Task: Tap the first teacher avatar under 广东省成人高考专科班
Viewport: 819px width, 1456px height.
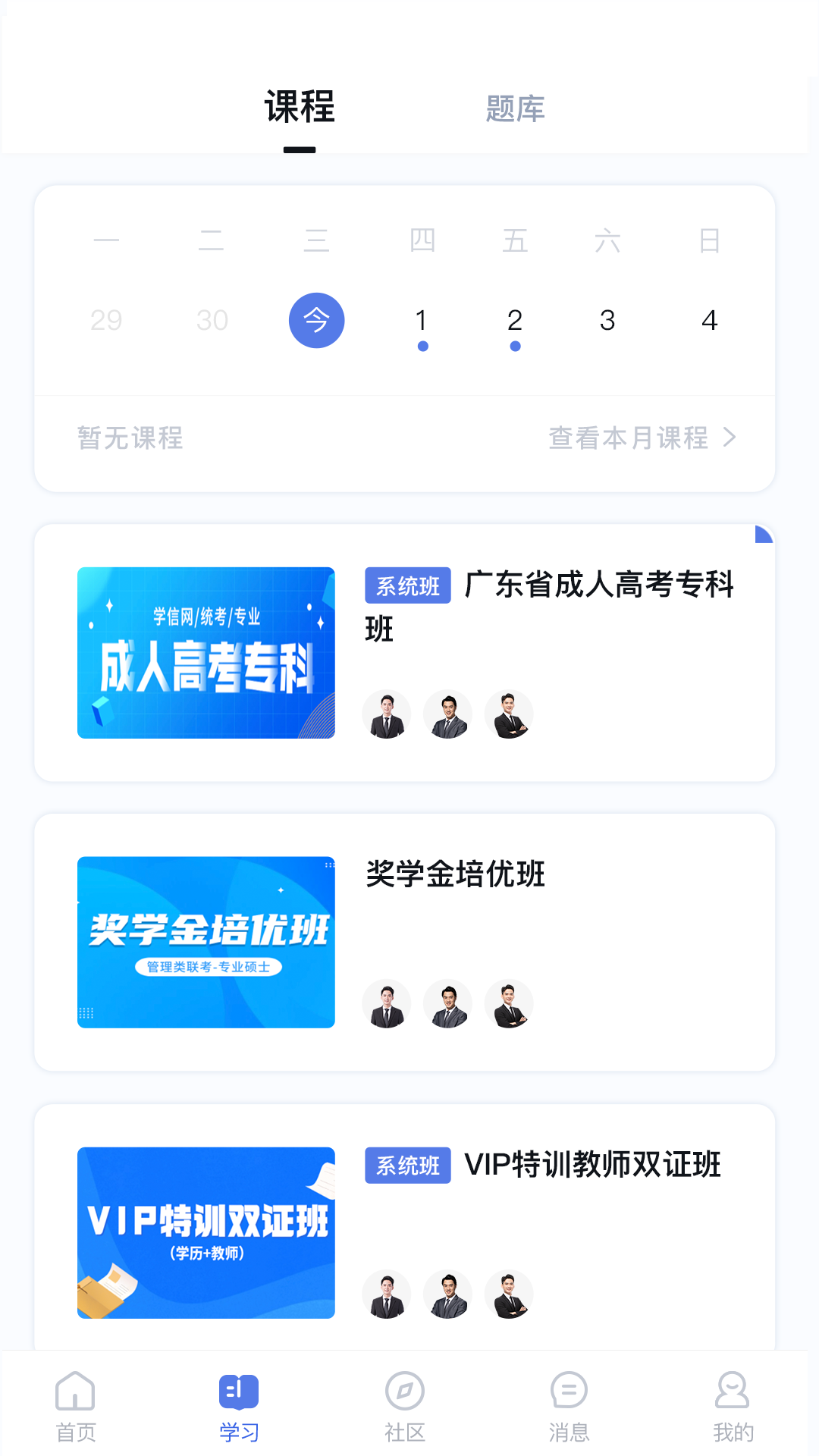Action: [x=387, y=714]
